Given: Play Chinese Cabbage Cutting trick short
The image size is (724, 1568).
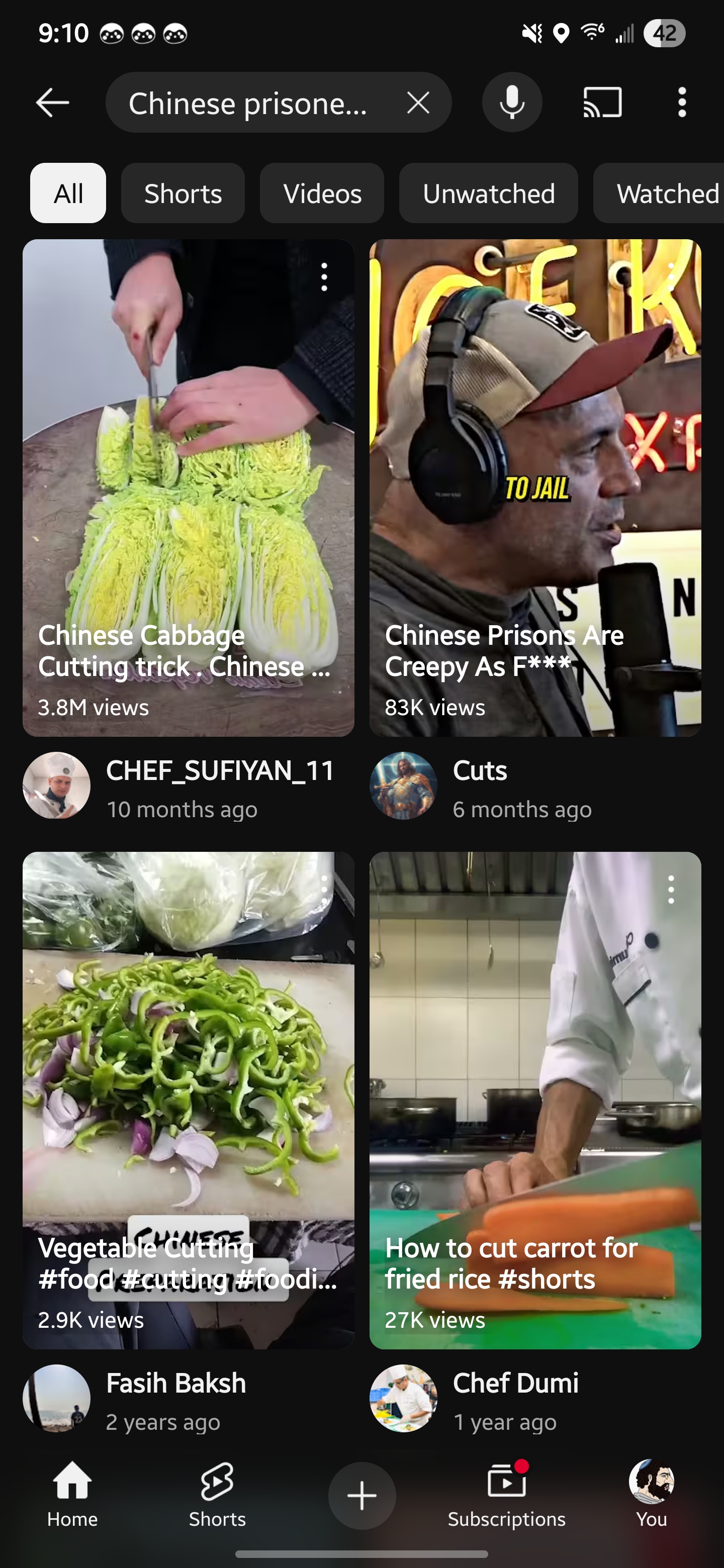Looking at the screenshot, I should click(x=188, y=488).
